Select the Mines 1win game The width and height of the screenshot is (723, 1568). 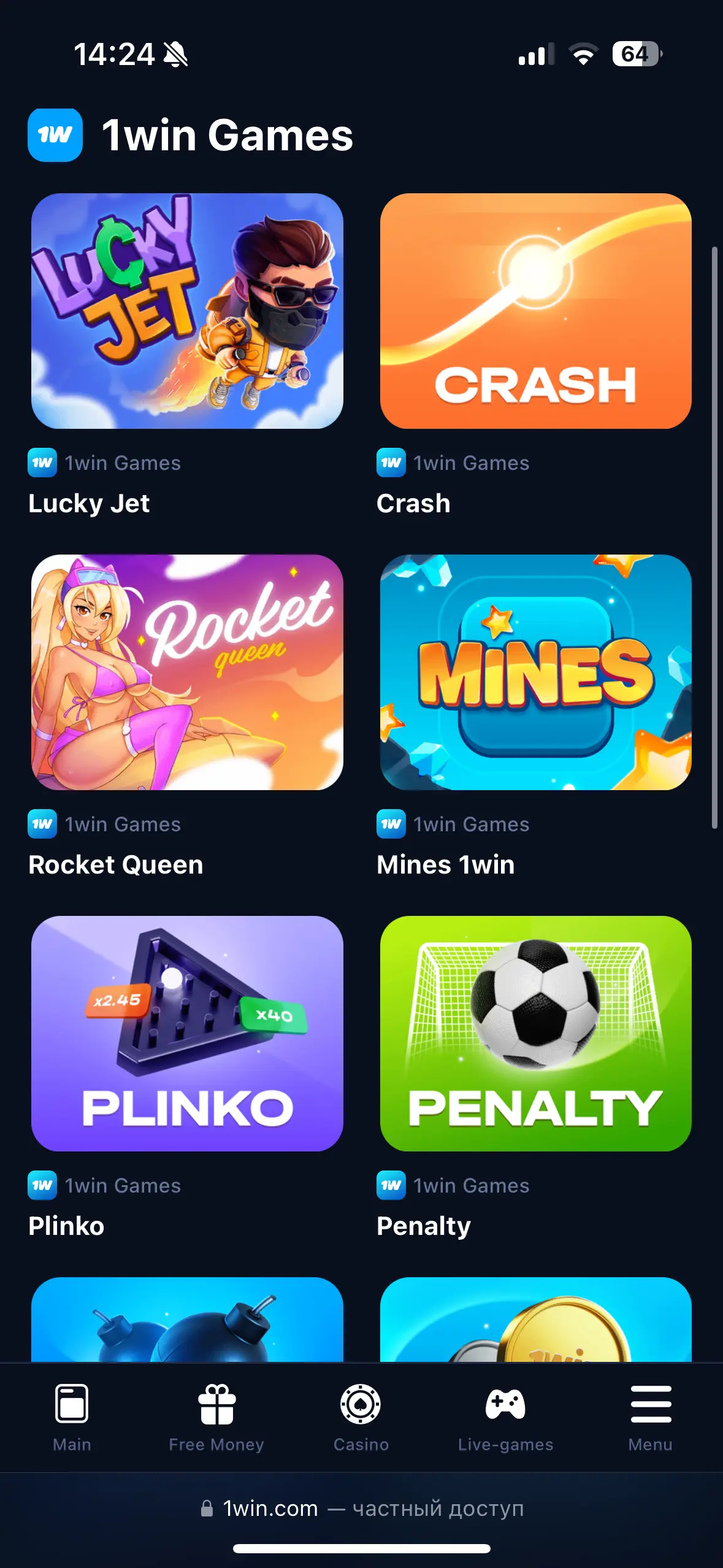click(535, 672)
